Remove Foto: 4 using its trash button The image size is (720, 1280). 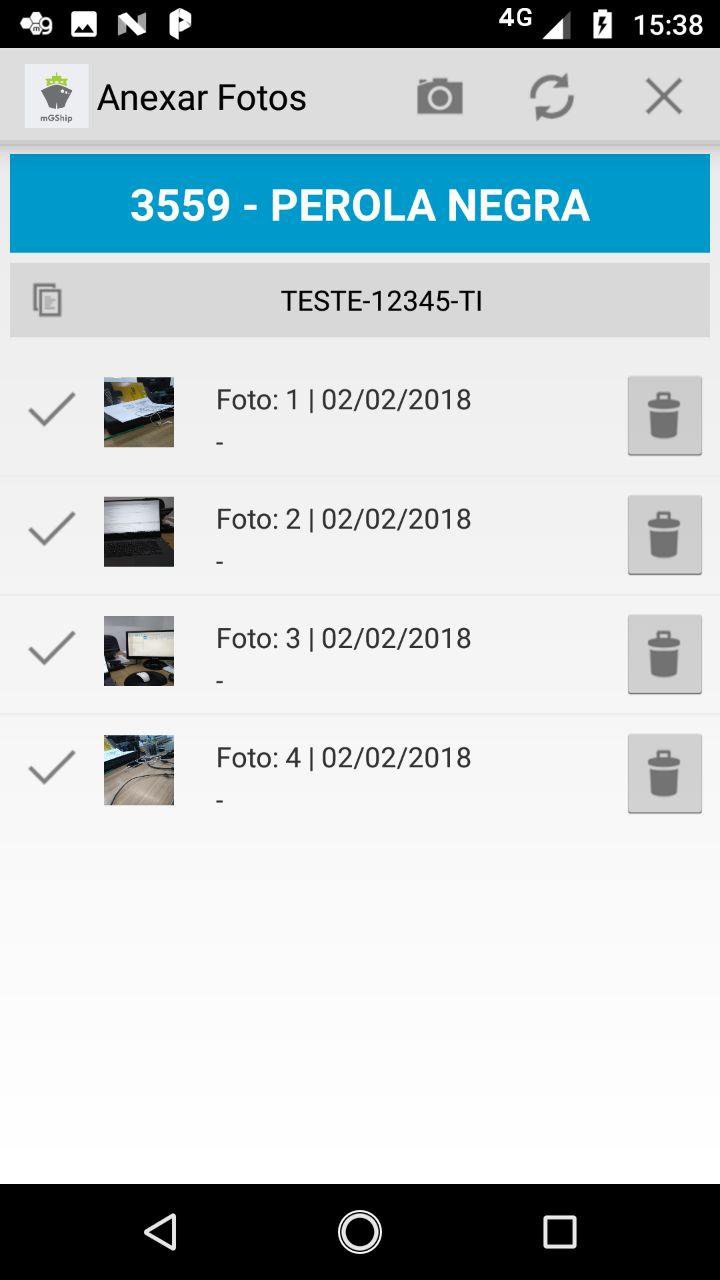[x=664, y=773]
